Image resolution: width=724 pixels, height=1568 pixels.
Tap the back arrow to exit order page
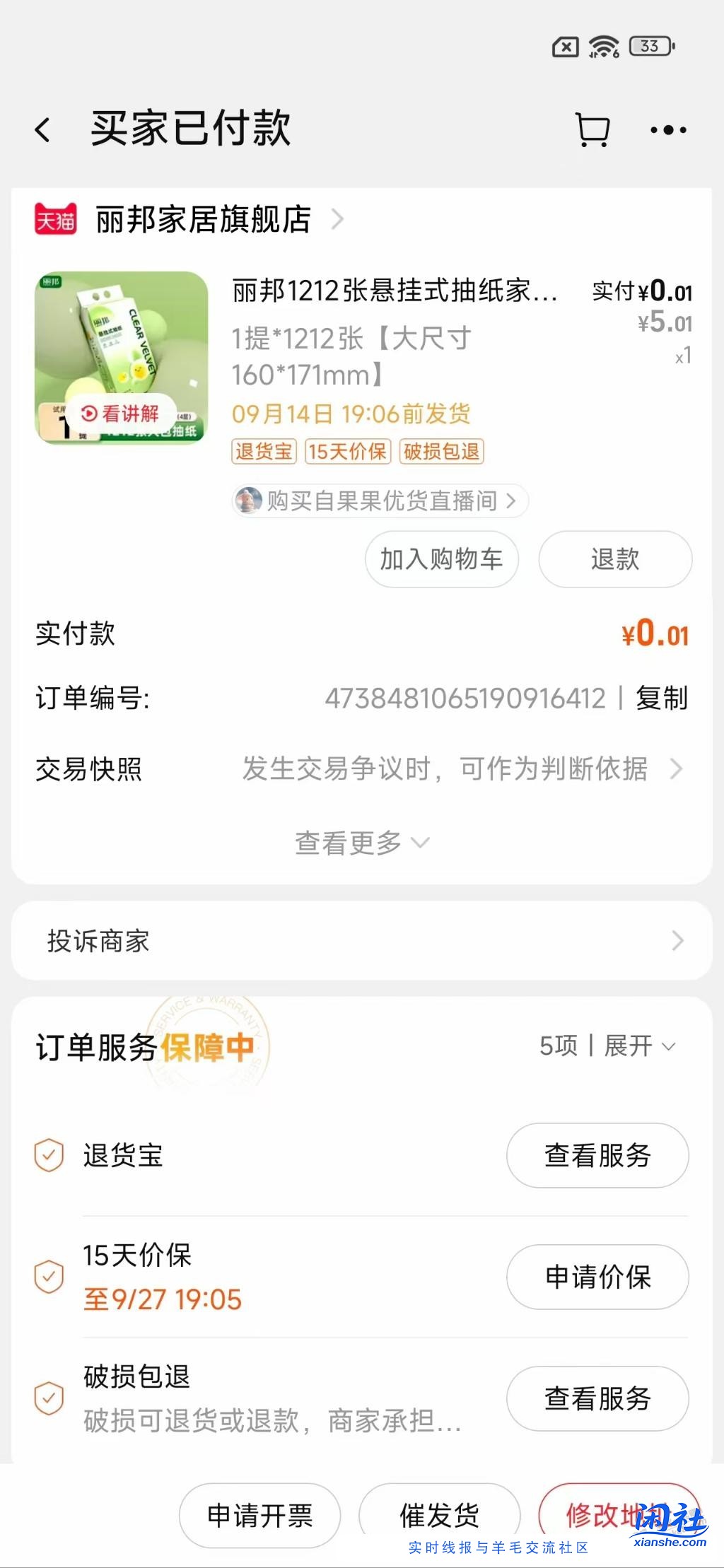click(x=42, y=129)
